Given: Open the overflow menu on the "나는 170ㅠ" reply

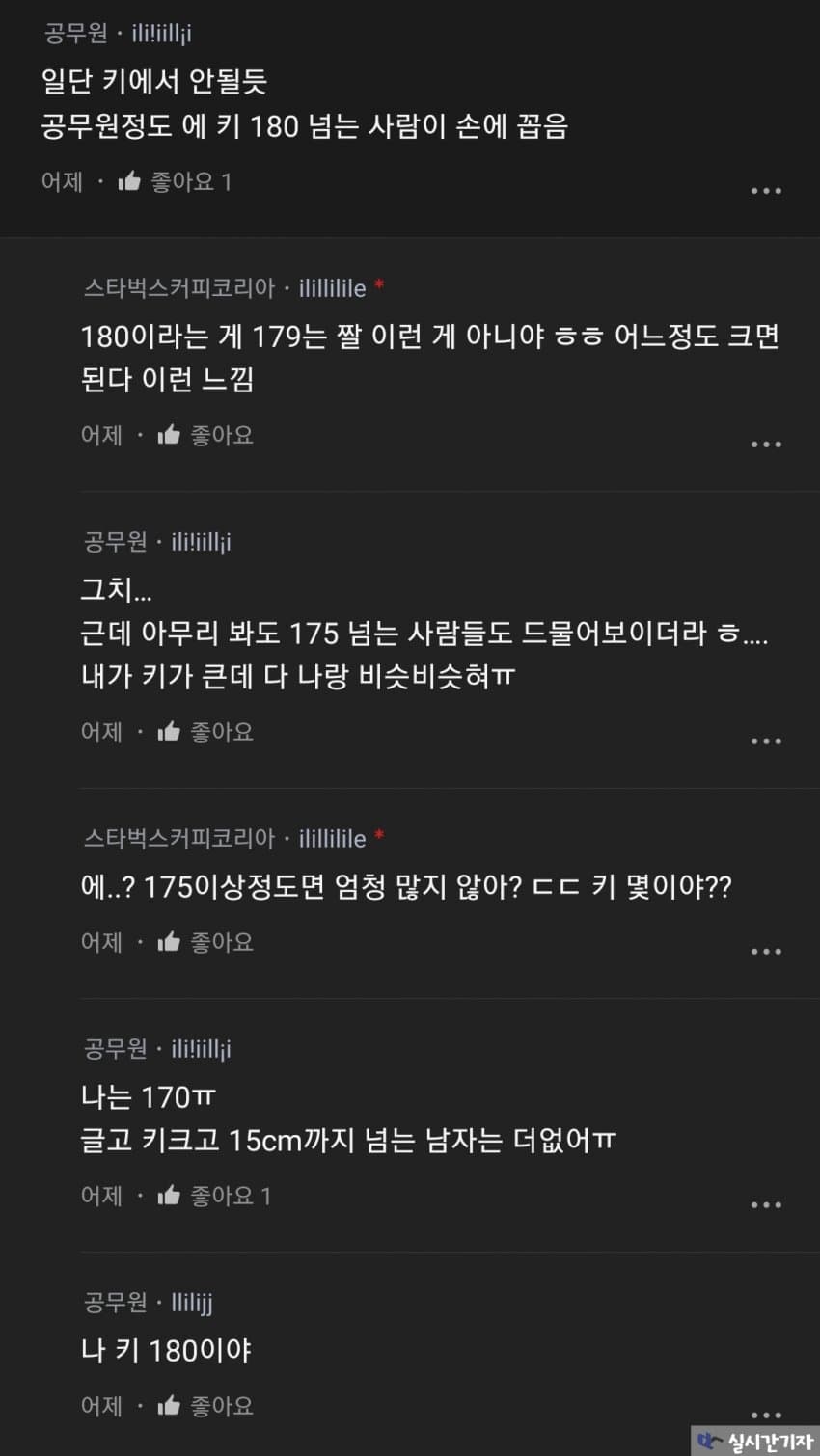Looking at the screenshot, I should coord(766,1205).
